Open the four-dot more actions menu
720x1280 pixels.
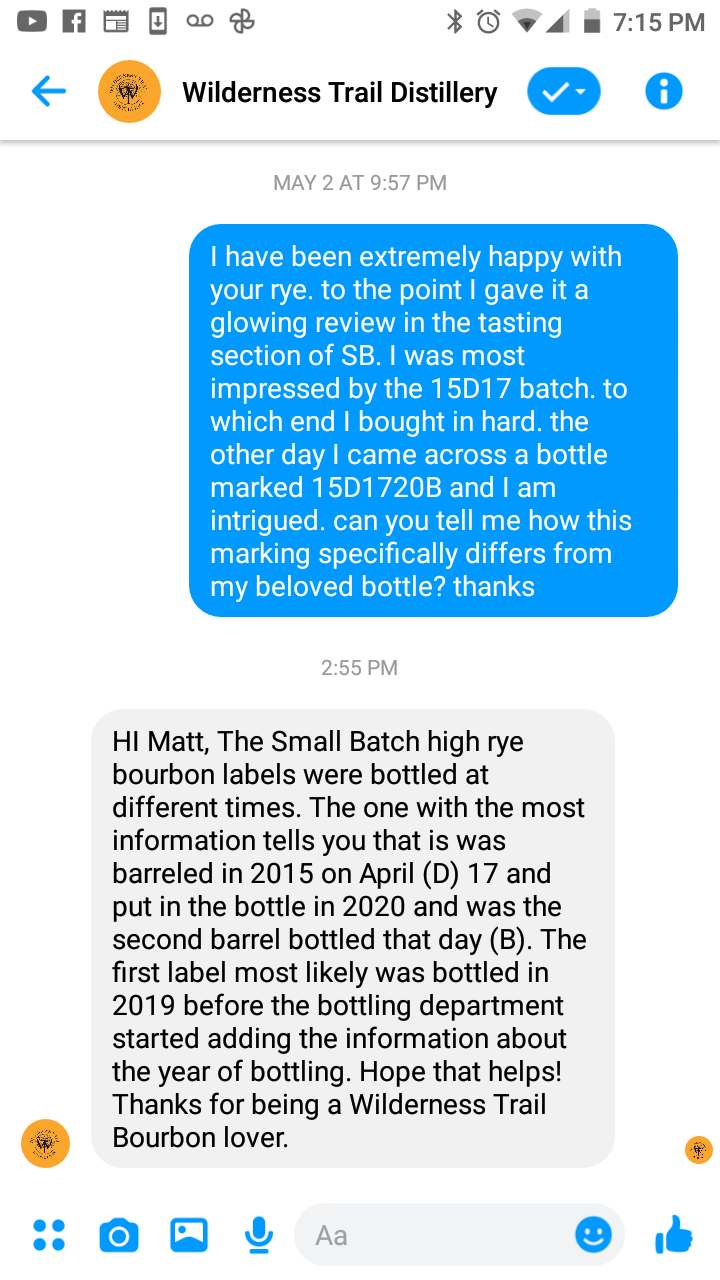[48, 1235]
